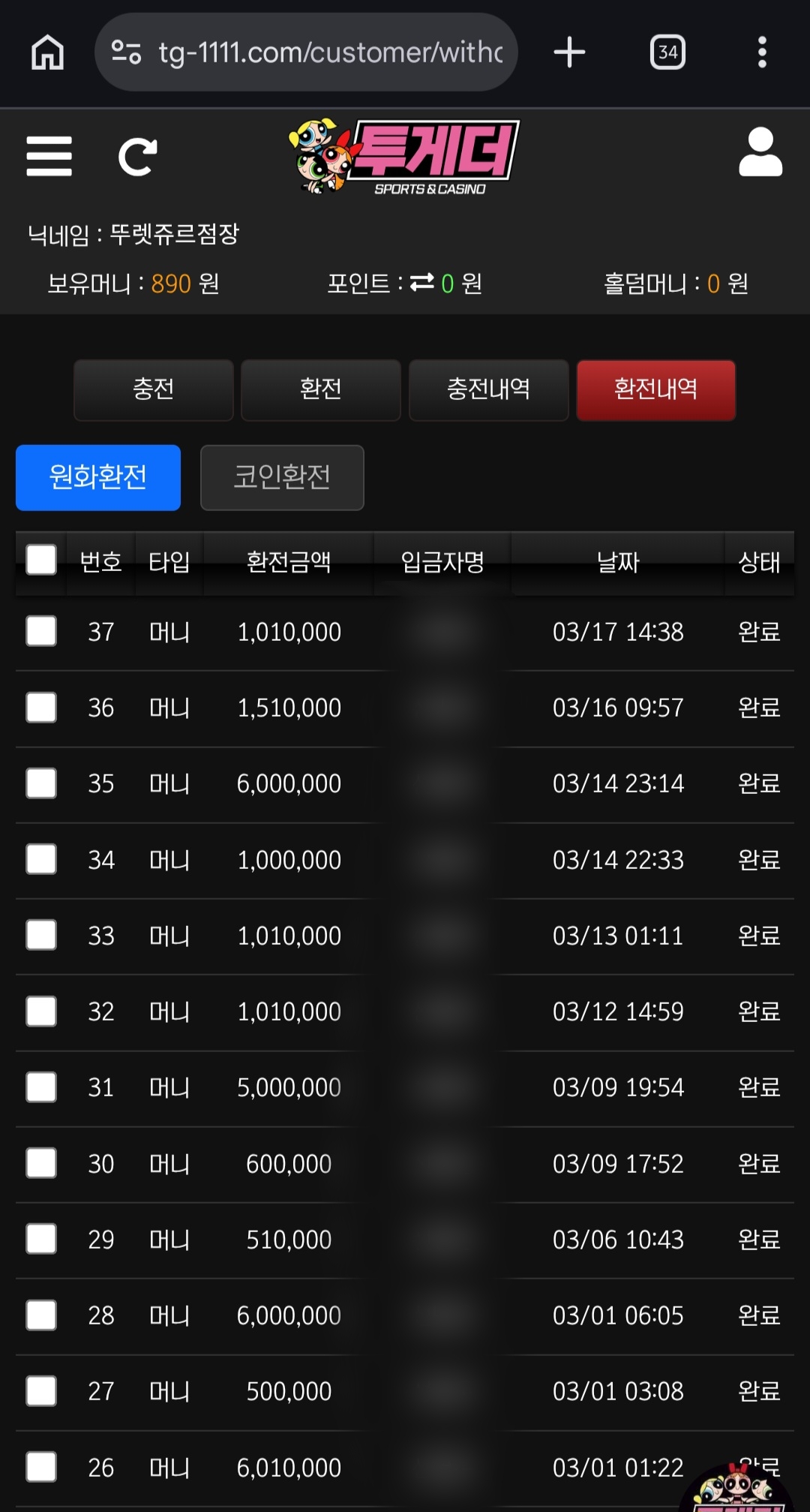Open a new browser tab with the plus icon
Image resolution: width=810 pixels, height=1512 pixels.
[x=570, y=51]
